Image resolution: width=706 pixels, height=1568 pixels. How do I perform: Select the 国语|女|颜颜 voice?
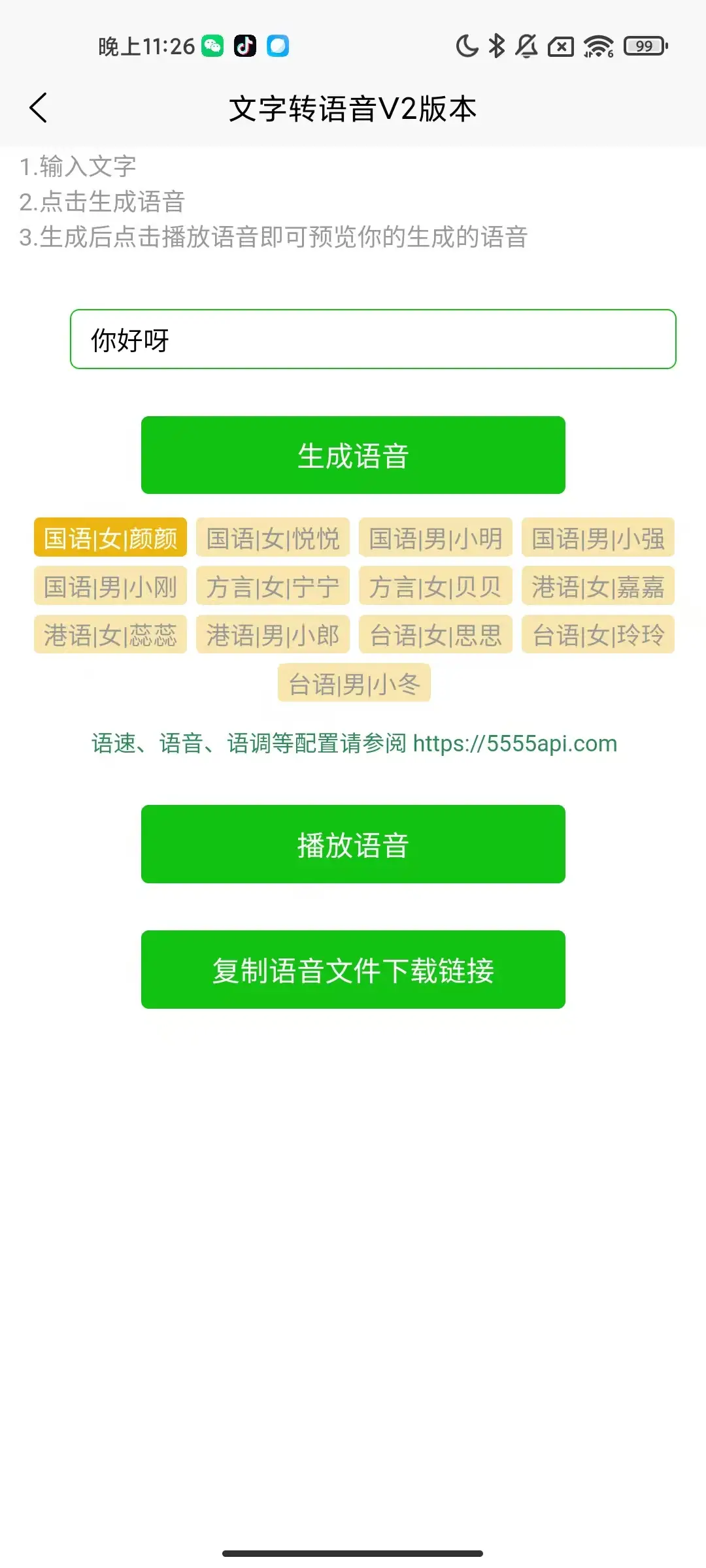click(110, 538)
